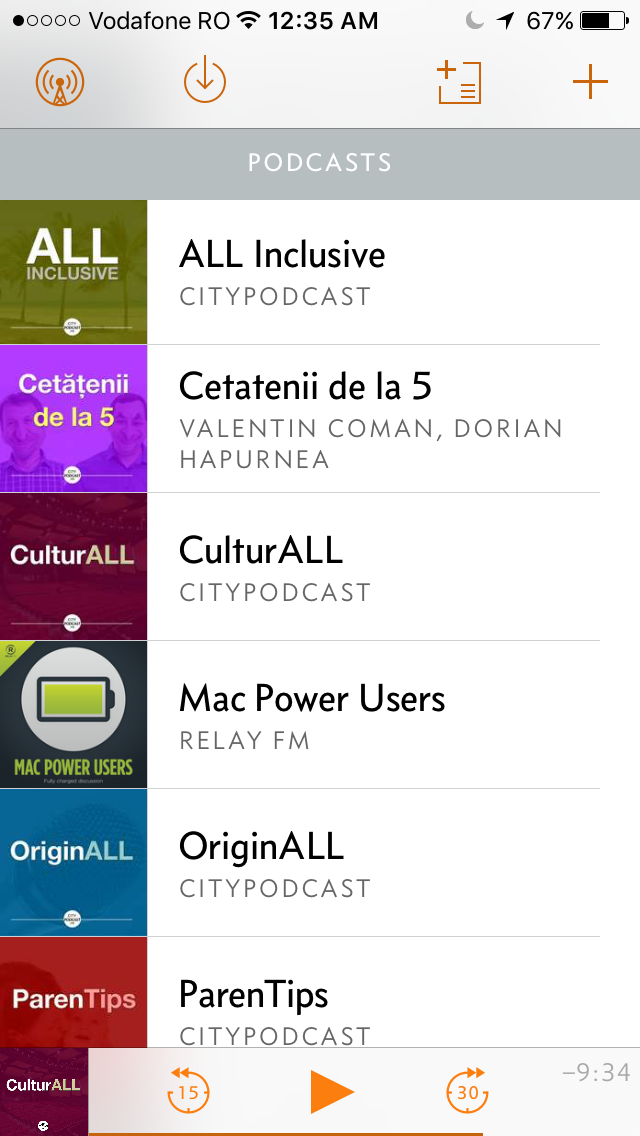
Task: Open the Overcast antenna settings icon
Action: click(59, 82)
